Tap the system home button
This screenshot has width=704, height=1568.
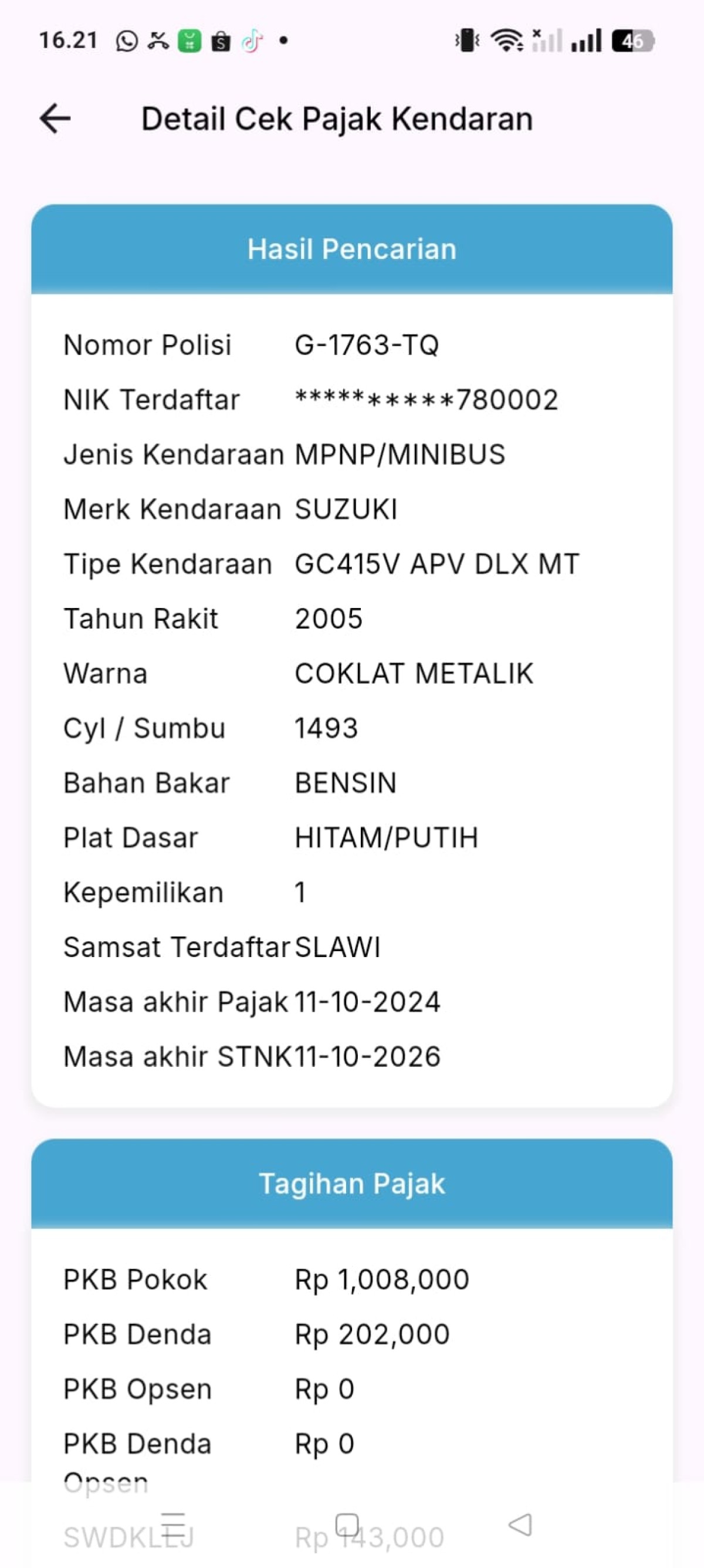(347, 1525)
